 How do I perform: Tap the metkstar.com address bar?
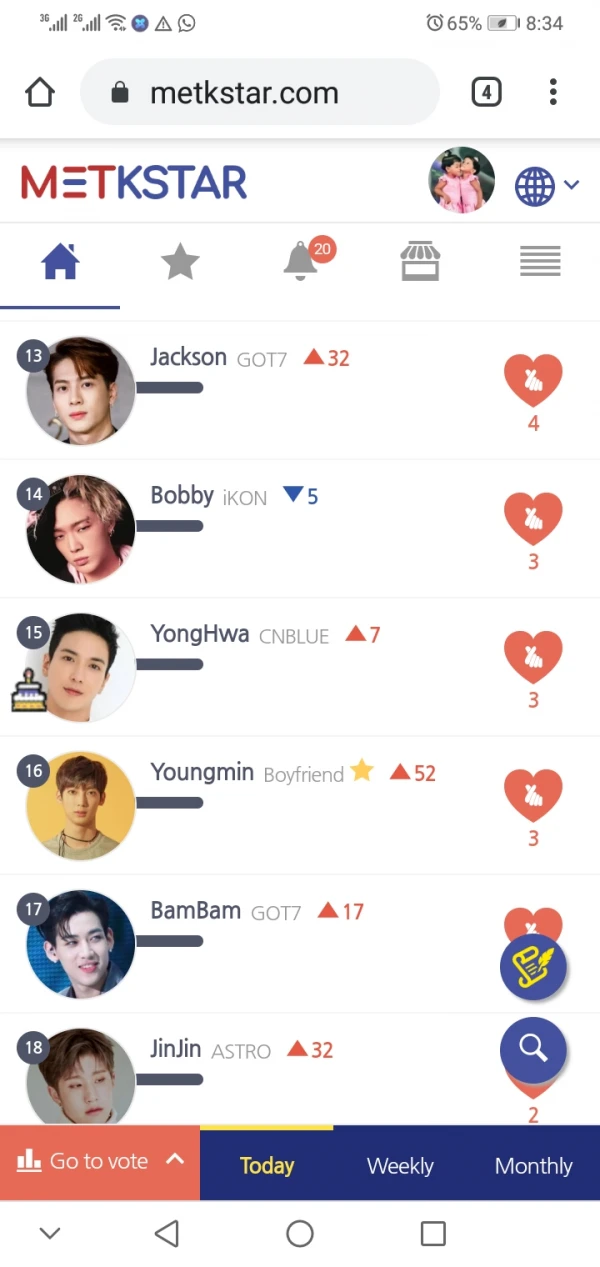pyautogui.click(x=259, y=93)
